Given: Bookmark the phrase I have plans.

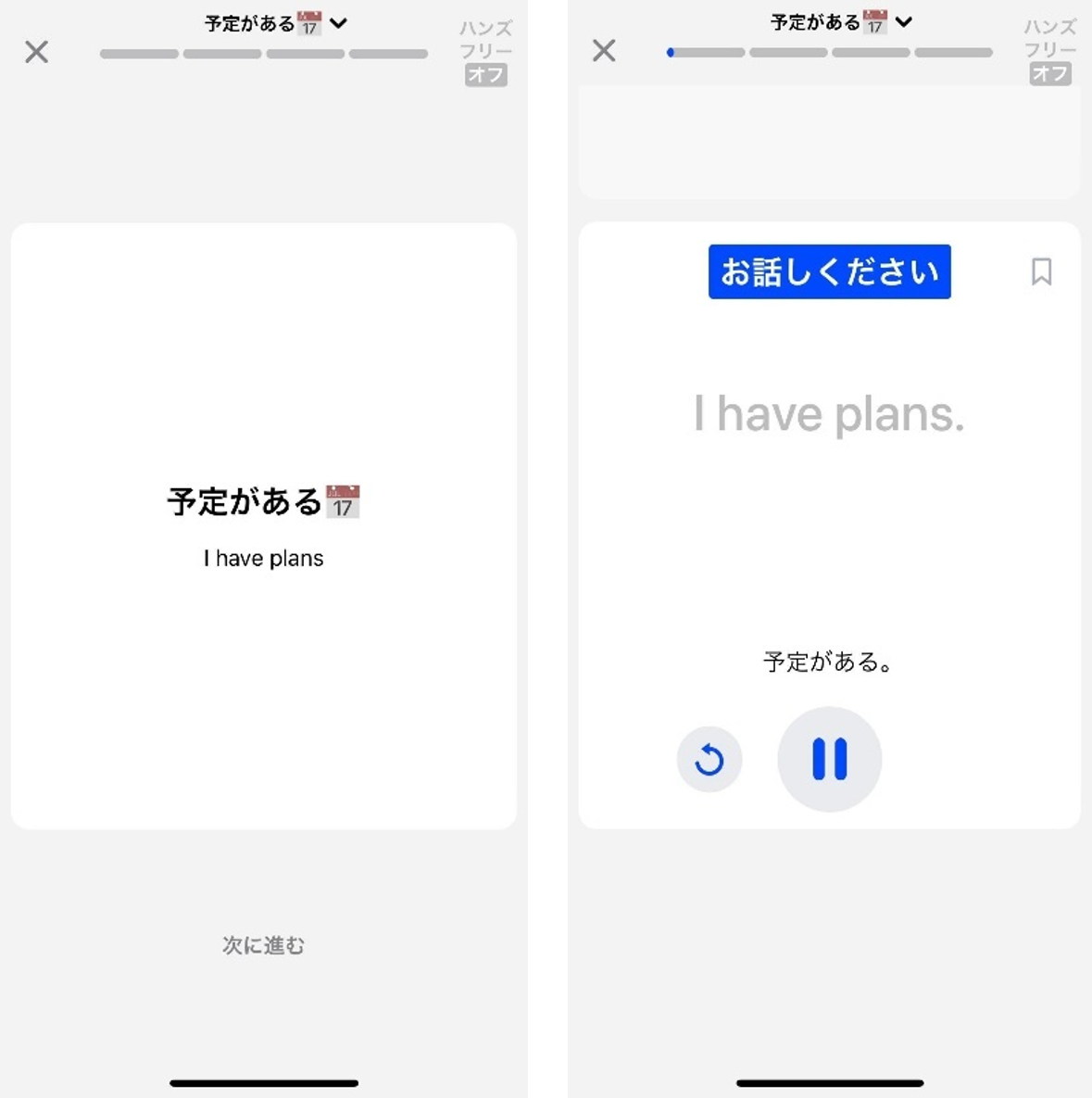Looking at the screenshot, I should tap(1041, 271).
